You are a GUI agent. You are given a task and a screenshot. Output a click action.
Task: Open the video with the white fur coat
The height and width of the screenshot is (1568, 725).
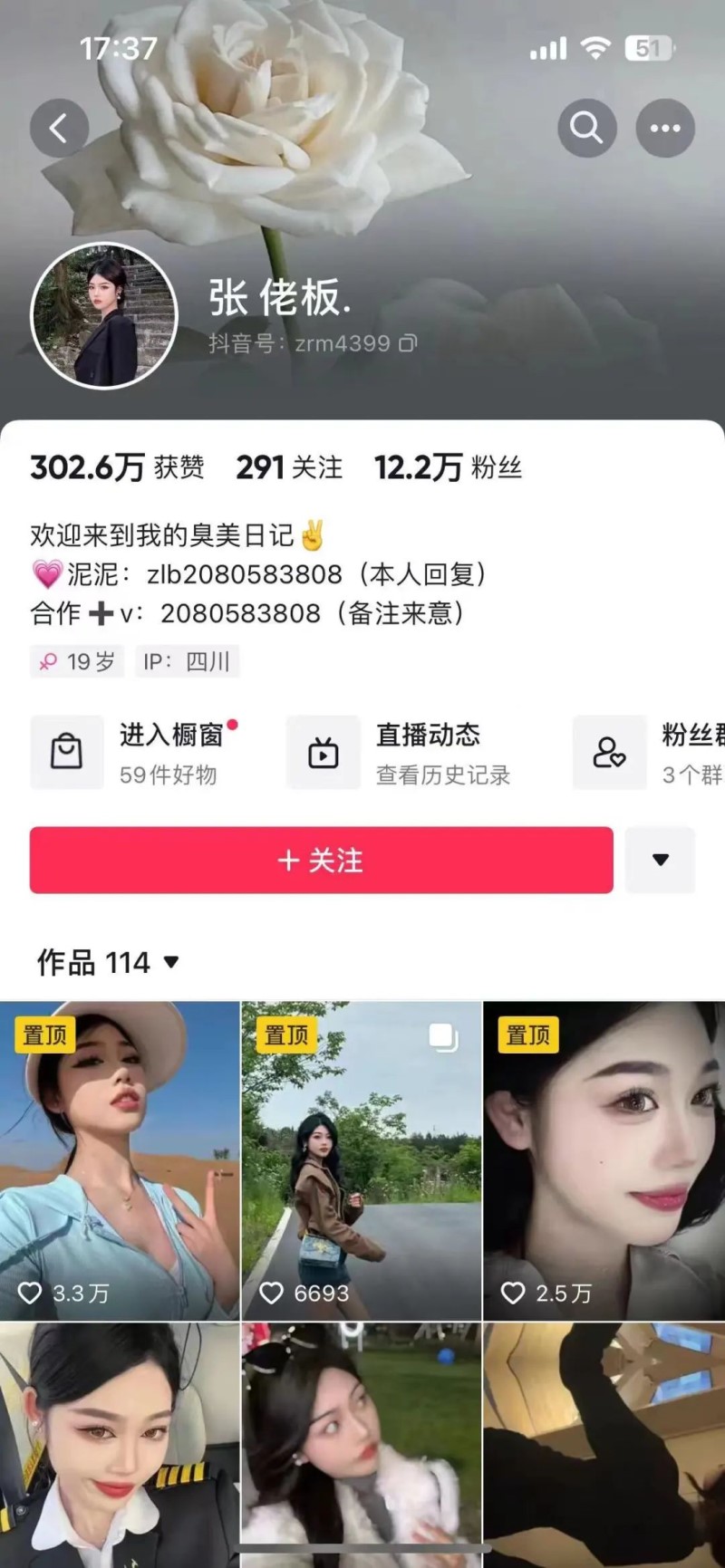tap(362, 1445)
